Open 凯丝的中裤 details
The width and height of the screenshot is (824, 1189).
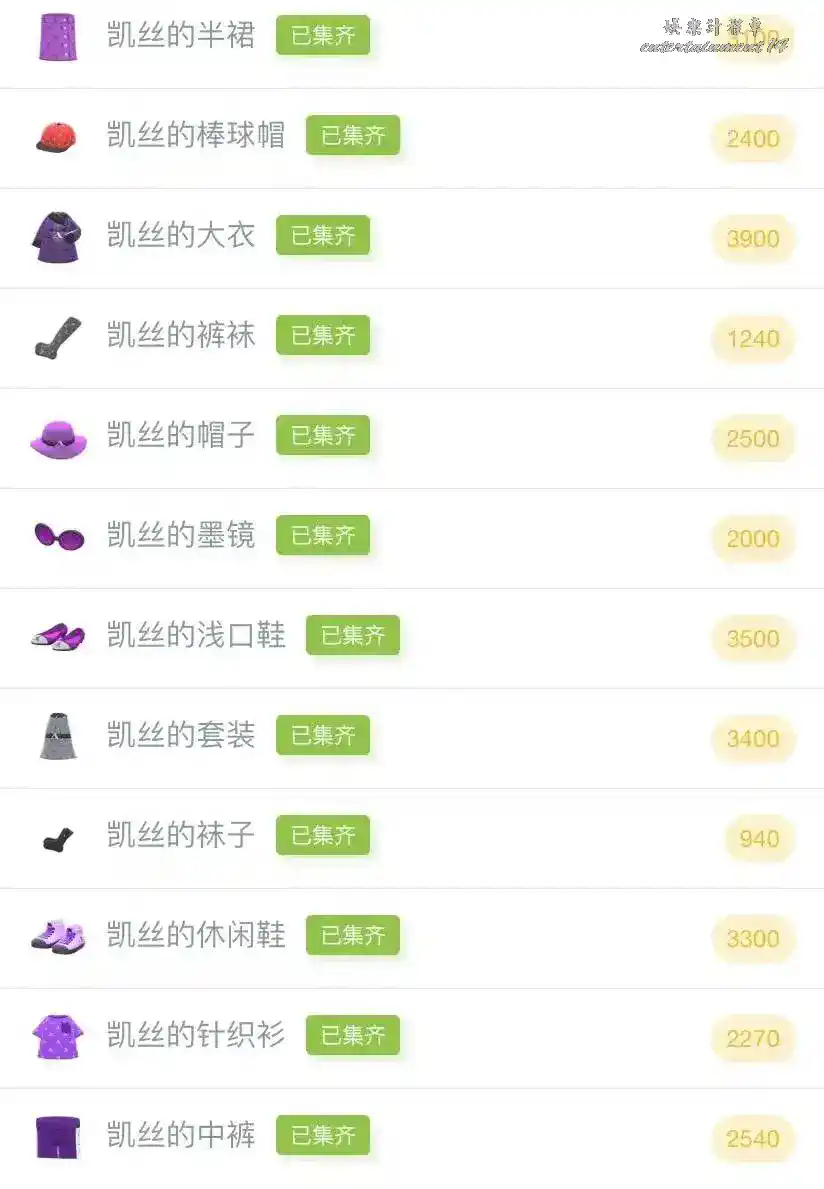181,1136
